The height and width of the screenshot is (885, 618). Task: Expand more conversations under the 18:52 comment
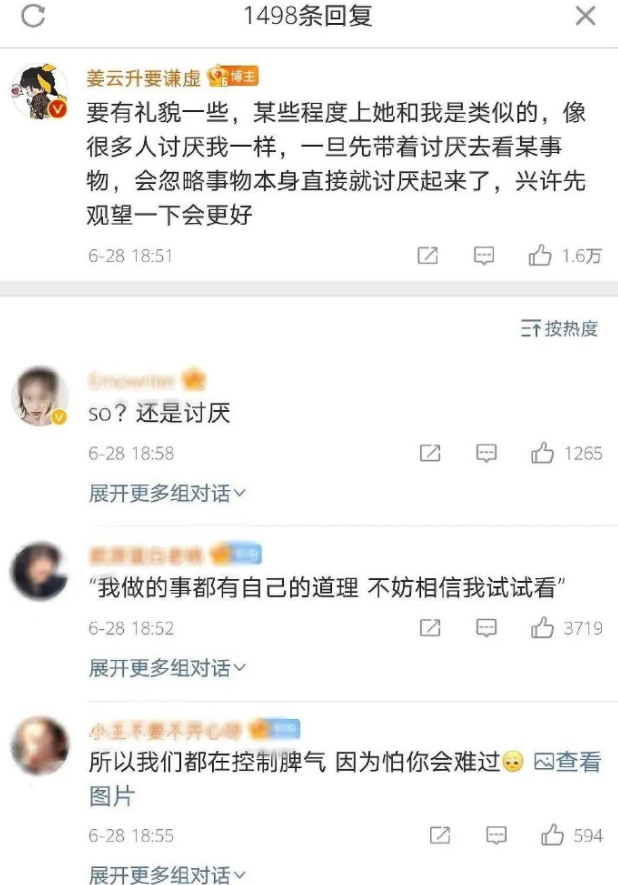(x=167, y=668)
